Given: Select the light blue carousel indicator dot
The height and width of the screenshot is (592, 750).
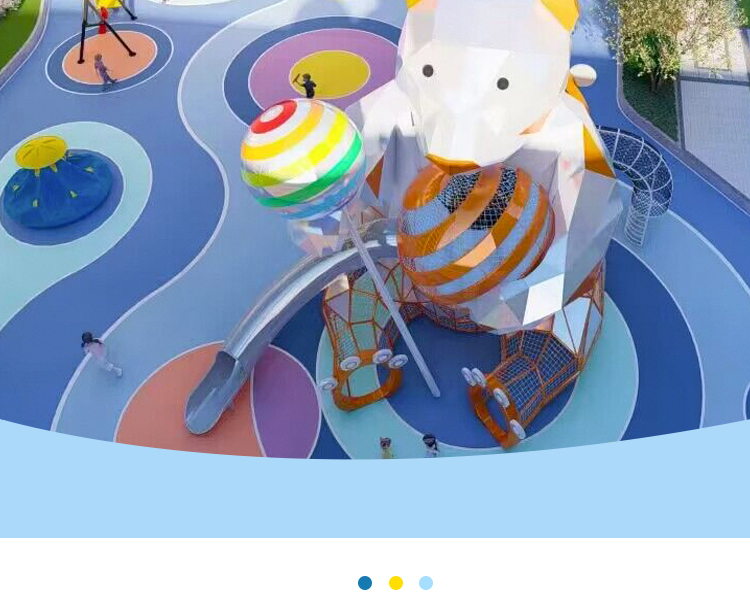Looking at the screenshot, I should pyautogui.click(x=426, y=583).
